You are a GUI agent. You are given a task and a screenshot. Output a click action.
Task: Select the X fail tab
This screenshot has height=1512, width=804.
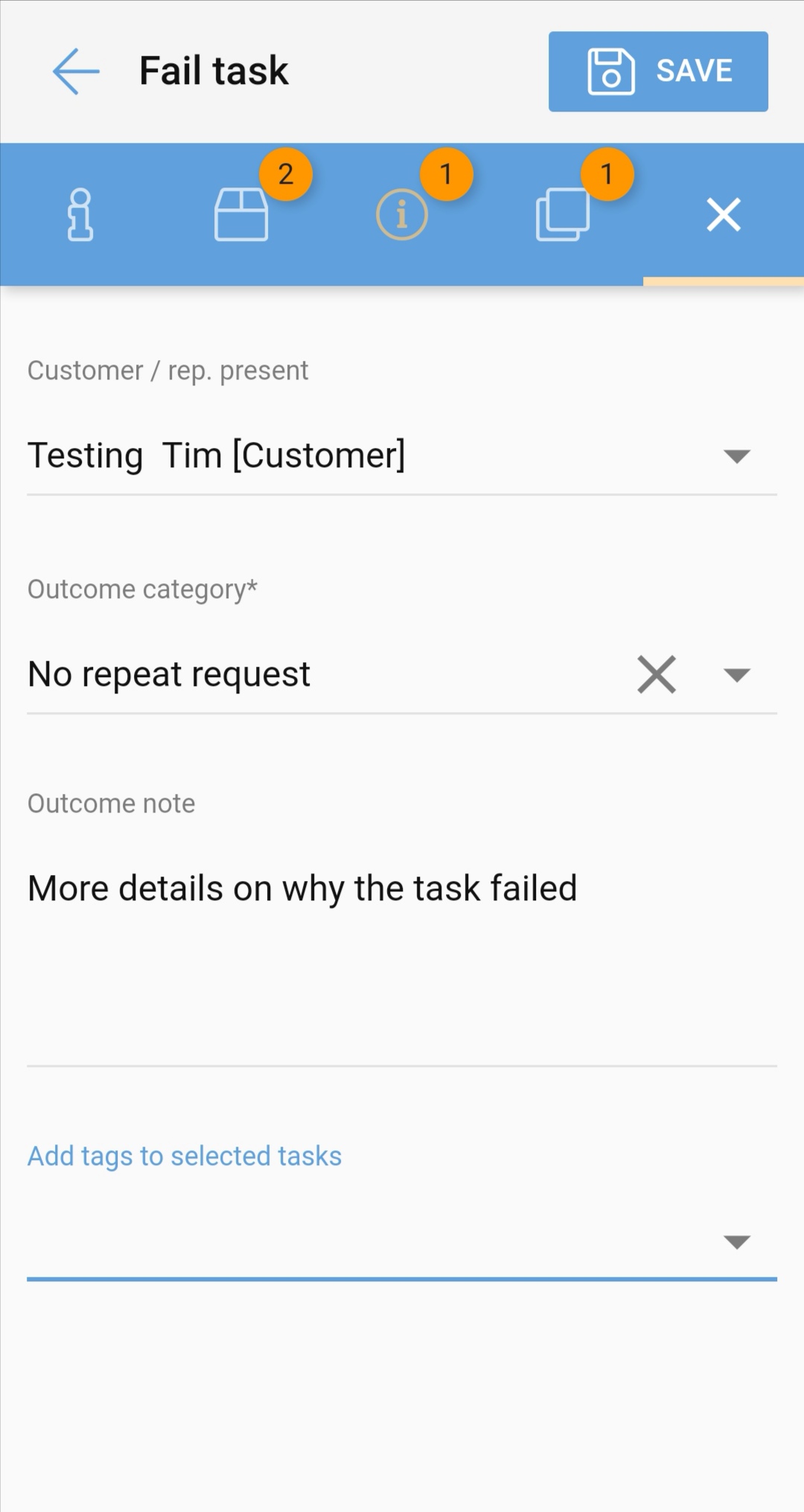pyautogui.click(x=724, y=214)
